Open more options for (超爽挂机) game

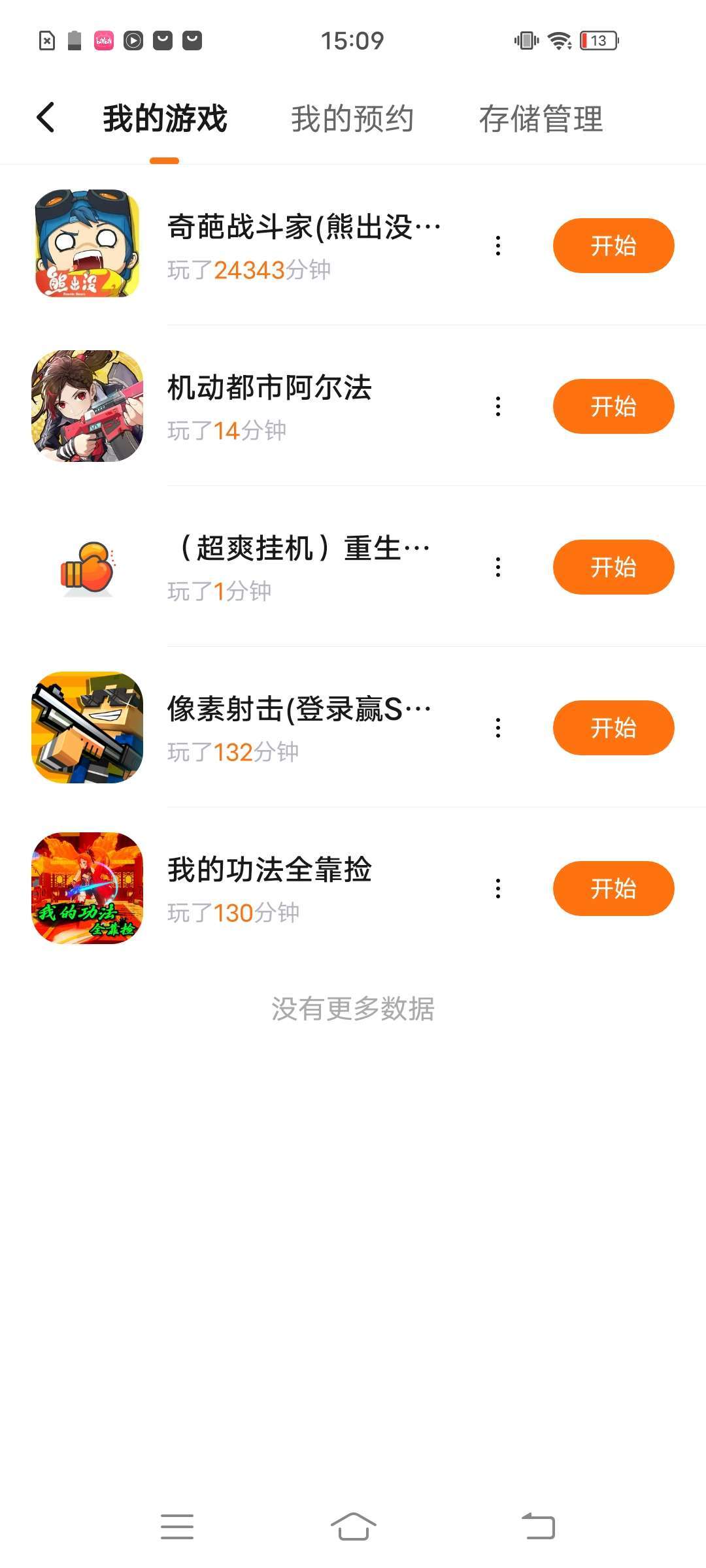click(x=498, y=567)
